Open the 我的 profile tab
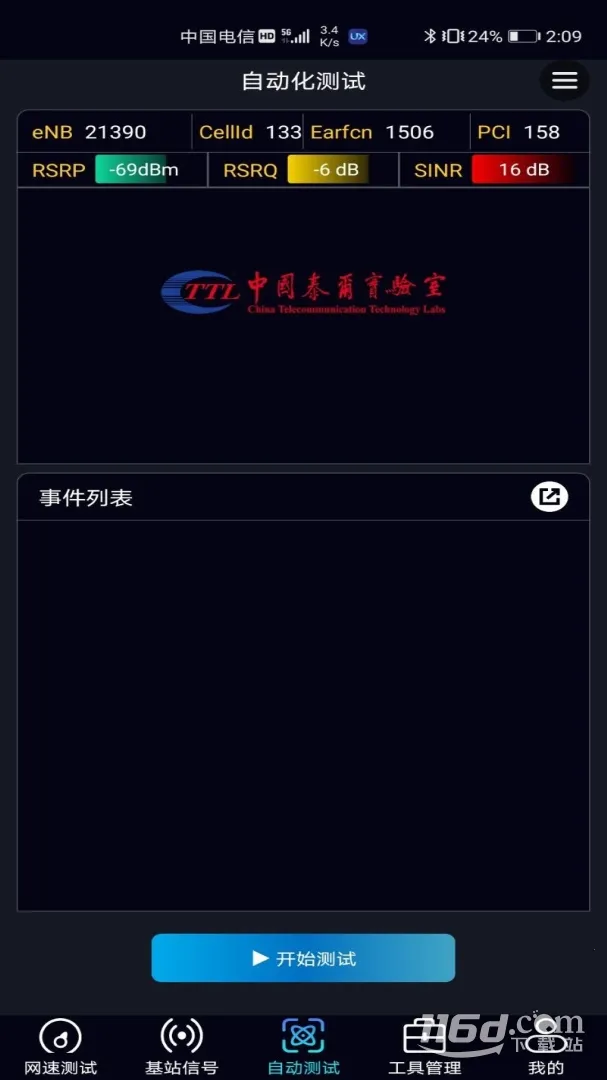607x1080 pixels. click(x=545, y=1046)
